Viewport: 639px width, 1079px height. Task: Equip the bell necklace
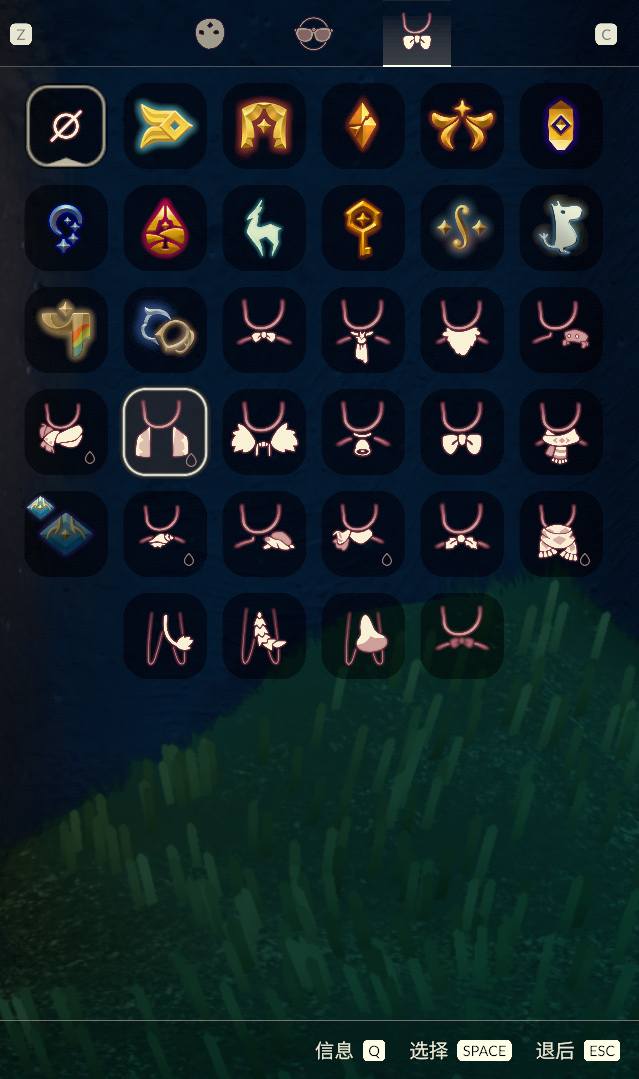pos(363,432)
